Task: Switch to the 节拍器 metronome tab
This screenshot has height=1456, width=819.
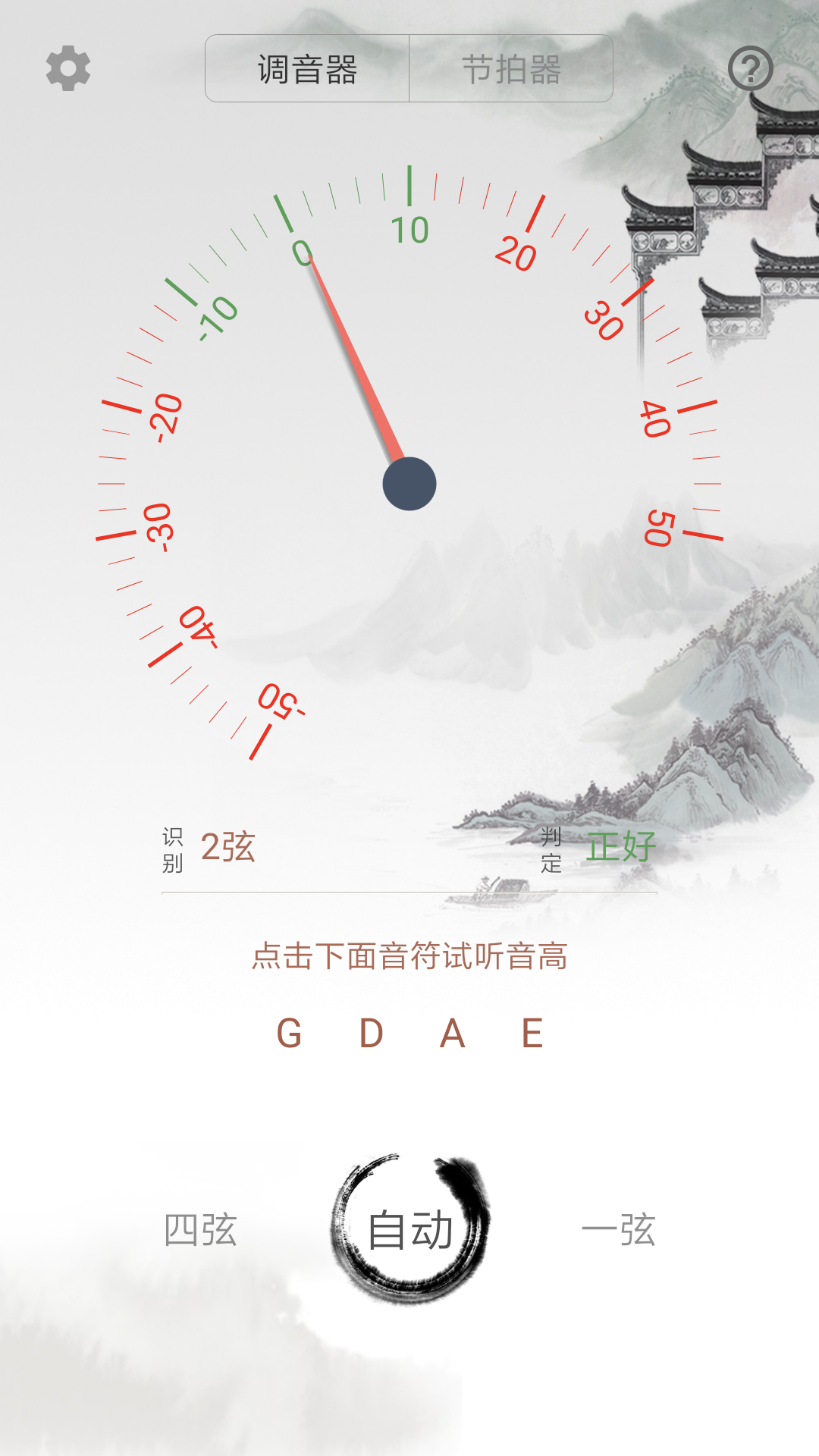Action: point(511,69)
